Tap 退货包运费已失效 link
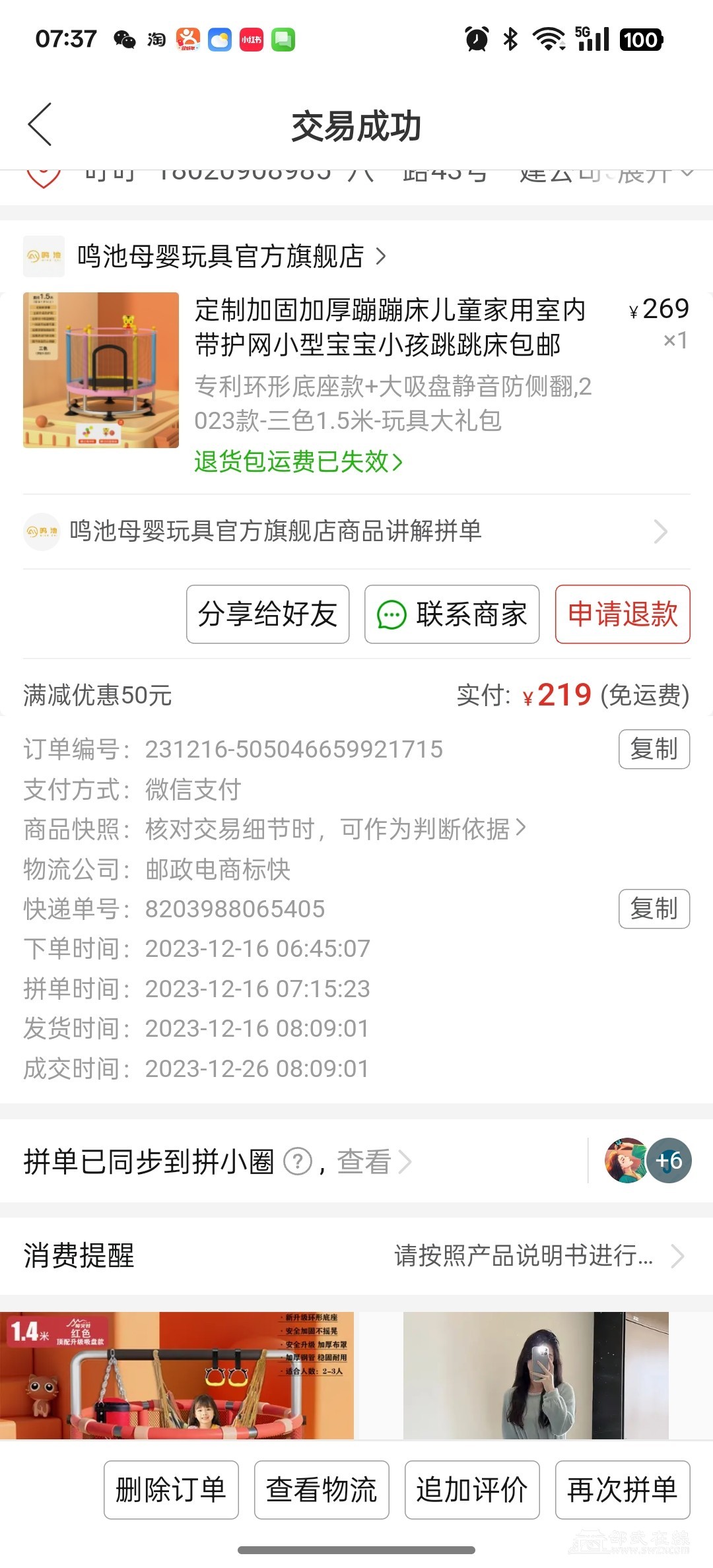Image resolution: width=713 pixels, height=1568 pixels. coord(298,462)
